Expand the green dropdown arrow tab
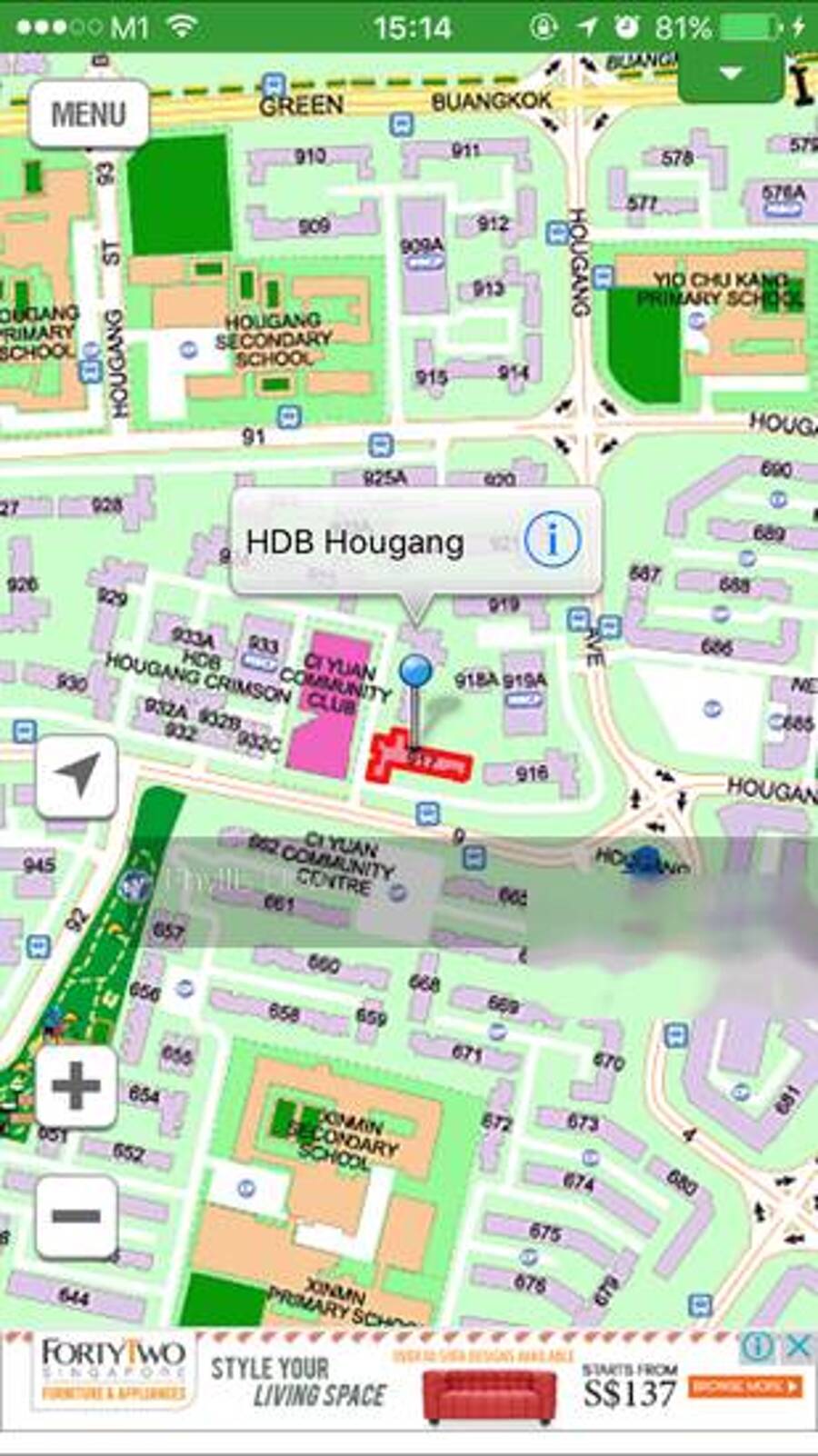Image resolution: width=818 pixels, height=1456 pixels. pyautogui.click(x=731, y=75)
